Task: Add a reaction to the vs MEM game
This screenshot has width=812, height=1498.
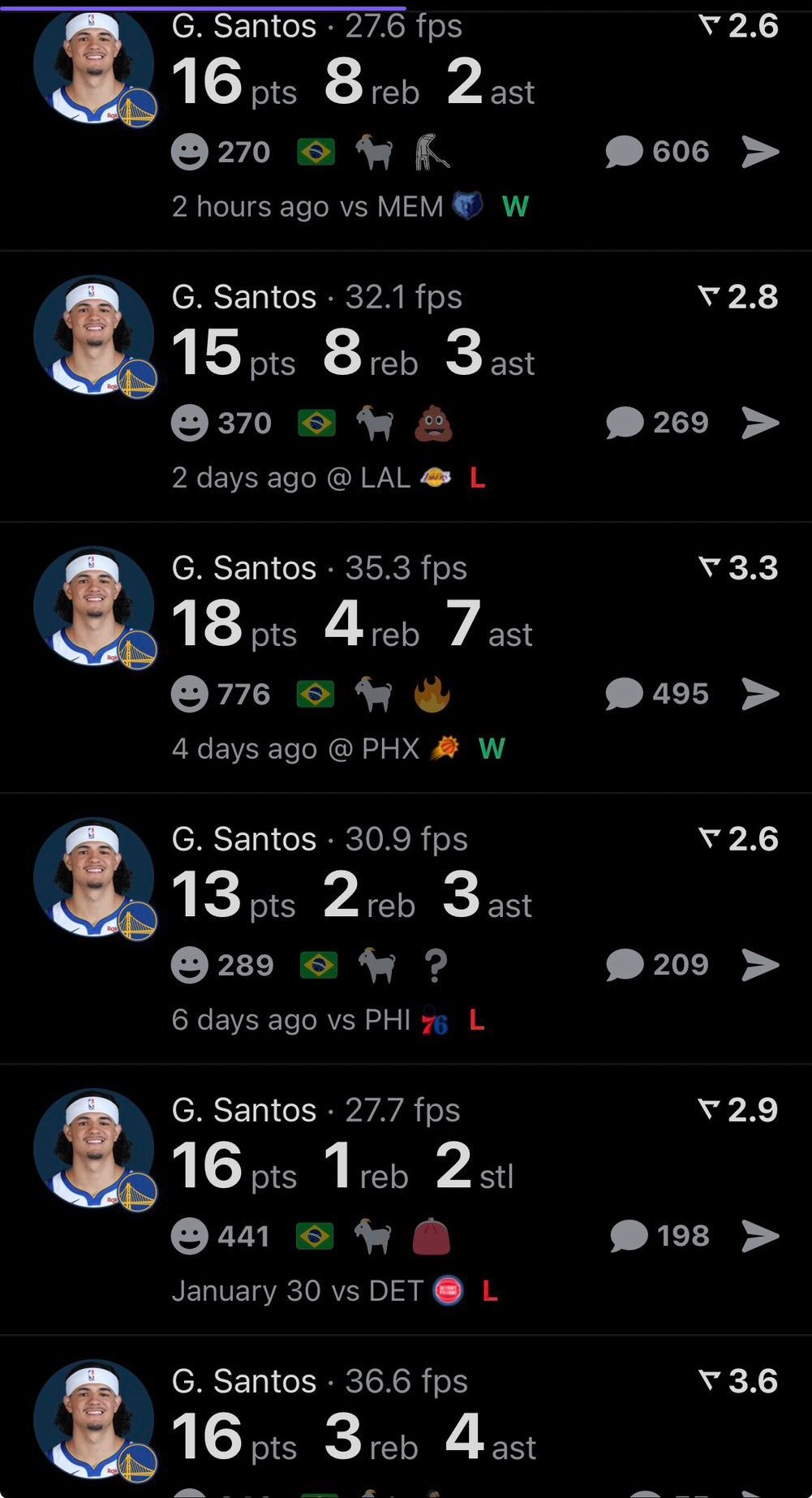Action: (190, 153)
